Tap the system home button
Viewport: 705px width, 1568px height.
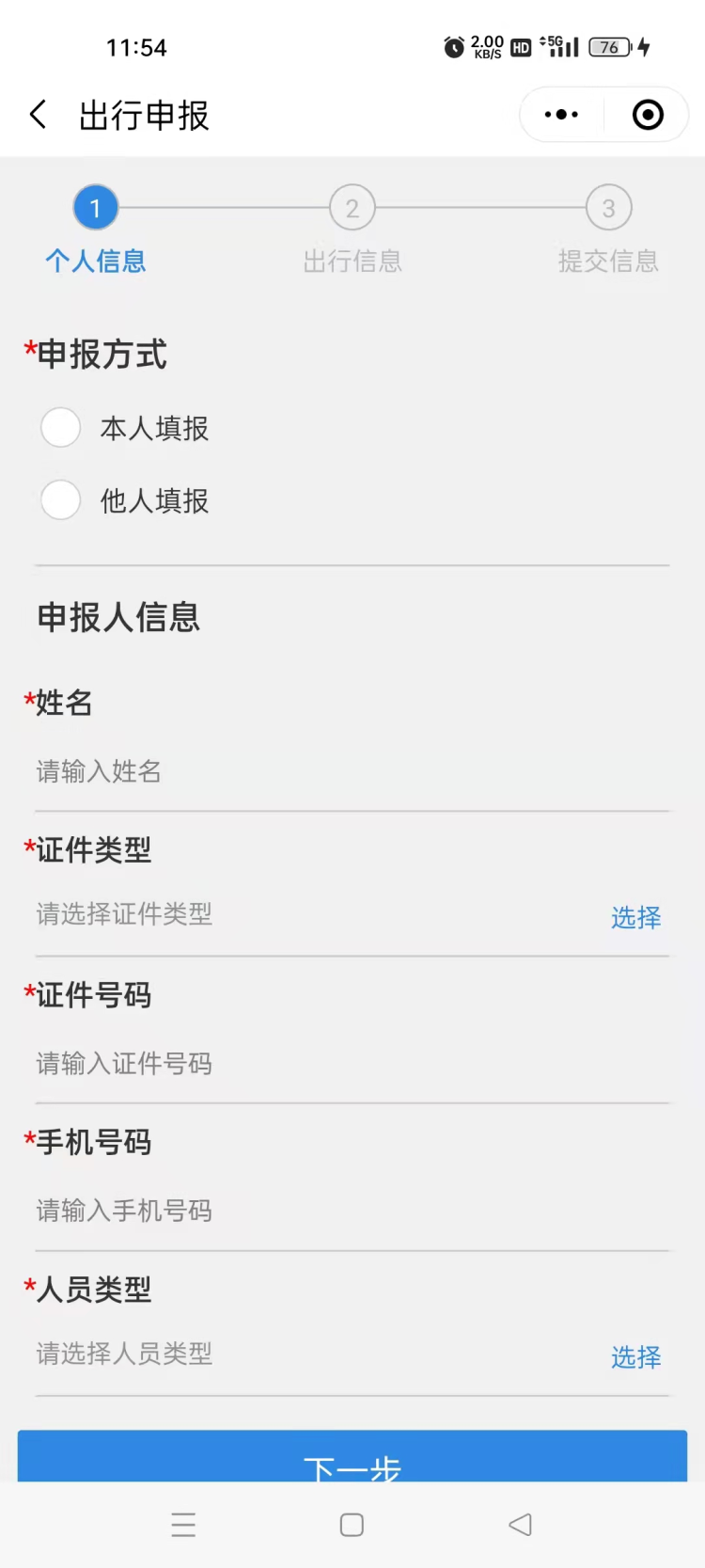[352, 1525]
